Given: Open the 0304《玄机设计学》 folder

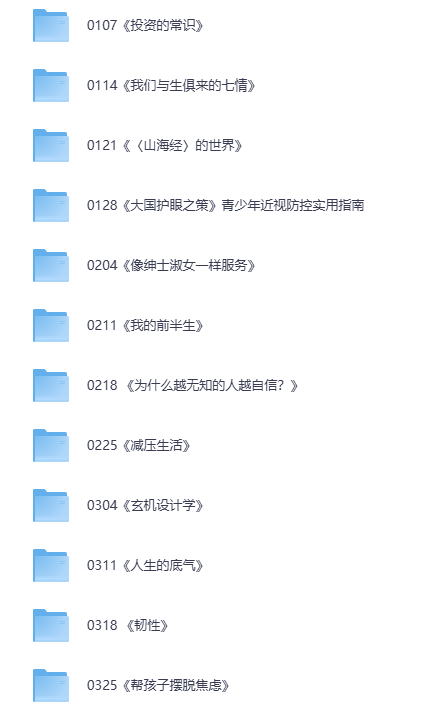Looking at the screenshot, I should pos(51,506).
